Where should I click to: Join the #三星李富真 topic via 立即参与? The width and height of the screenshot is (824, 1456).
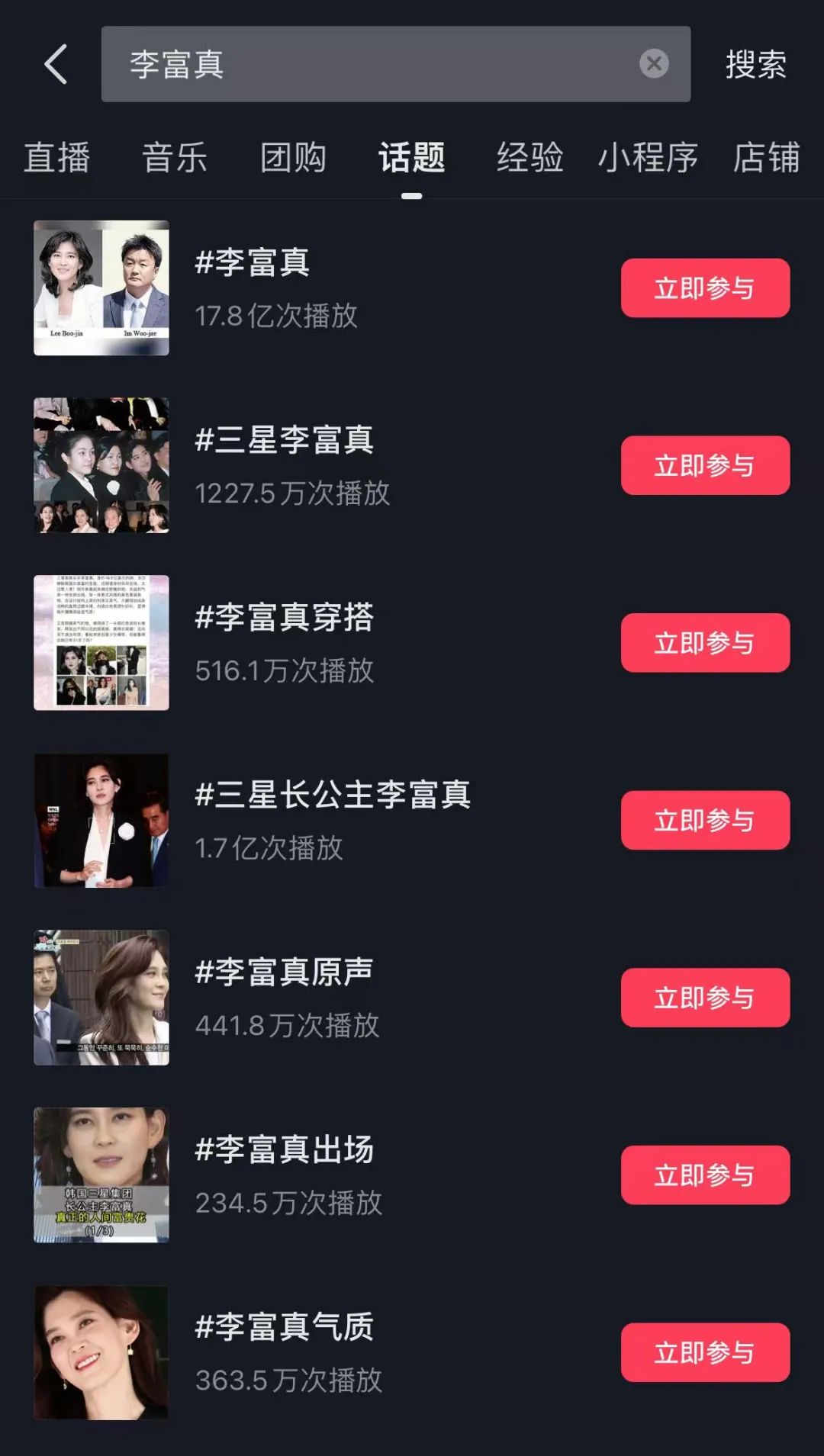pos(705,465)
